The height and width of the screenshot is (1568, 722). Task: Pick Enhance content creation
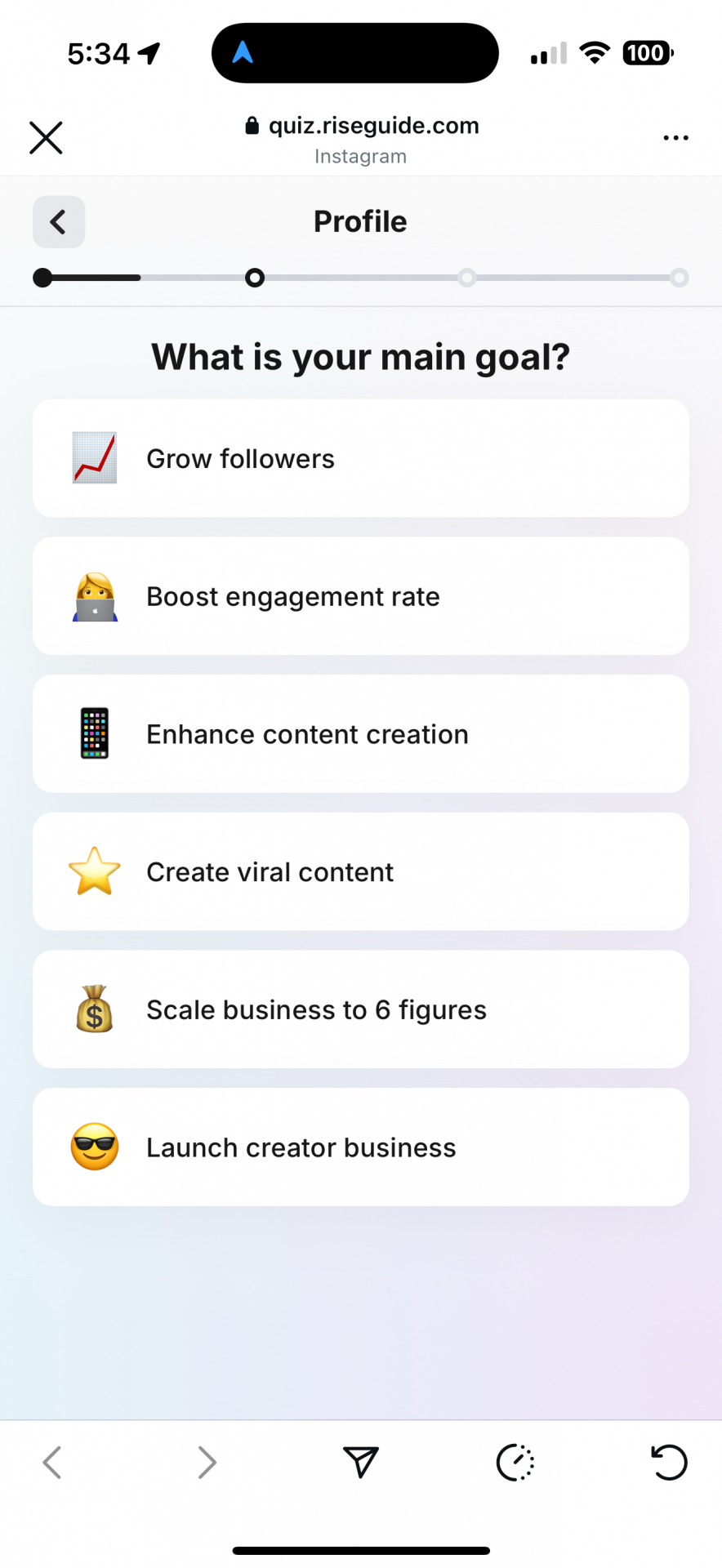click(x=360, y=733)
